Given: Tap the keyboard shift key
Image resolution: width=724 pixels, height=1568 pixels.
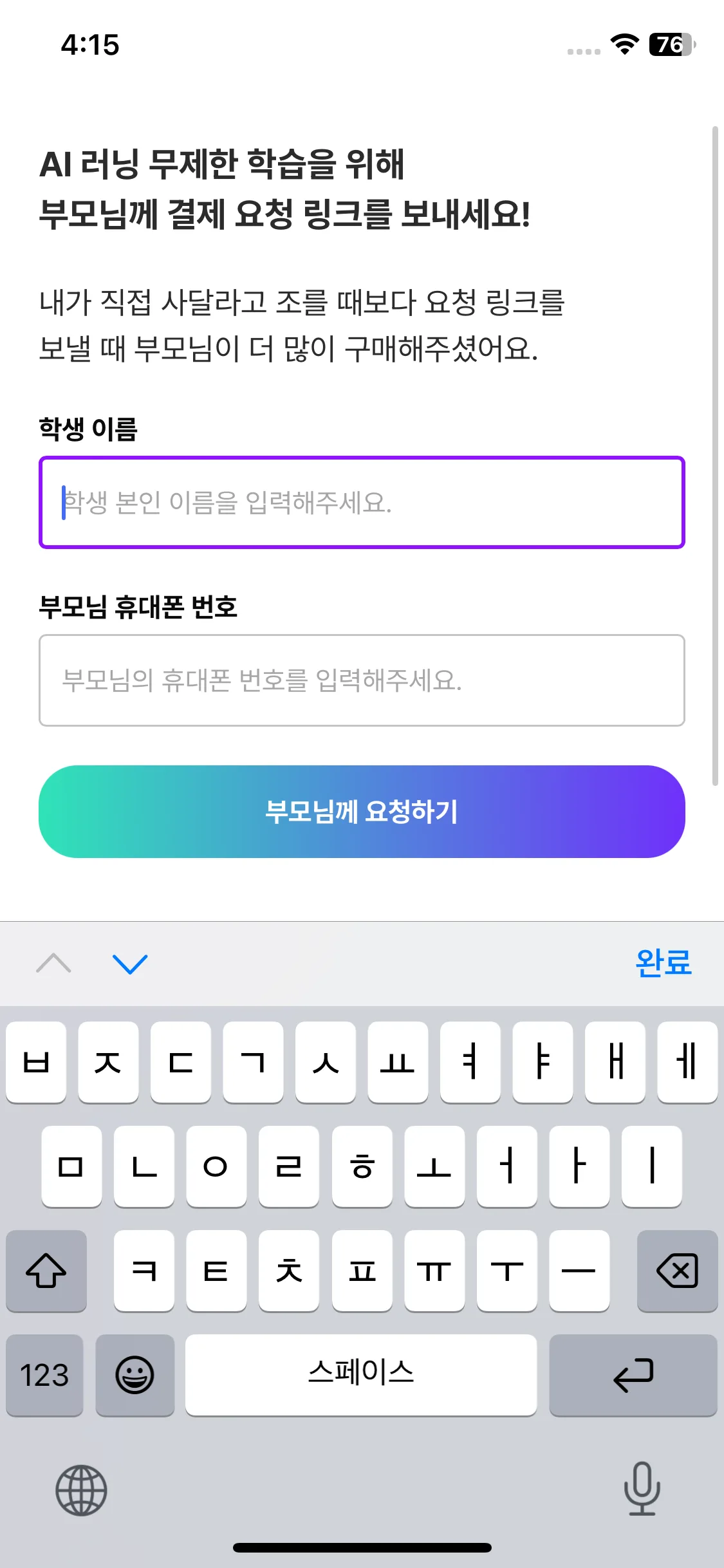Looking at the screenshot, I should [46, 1271].
